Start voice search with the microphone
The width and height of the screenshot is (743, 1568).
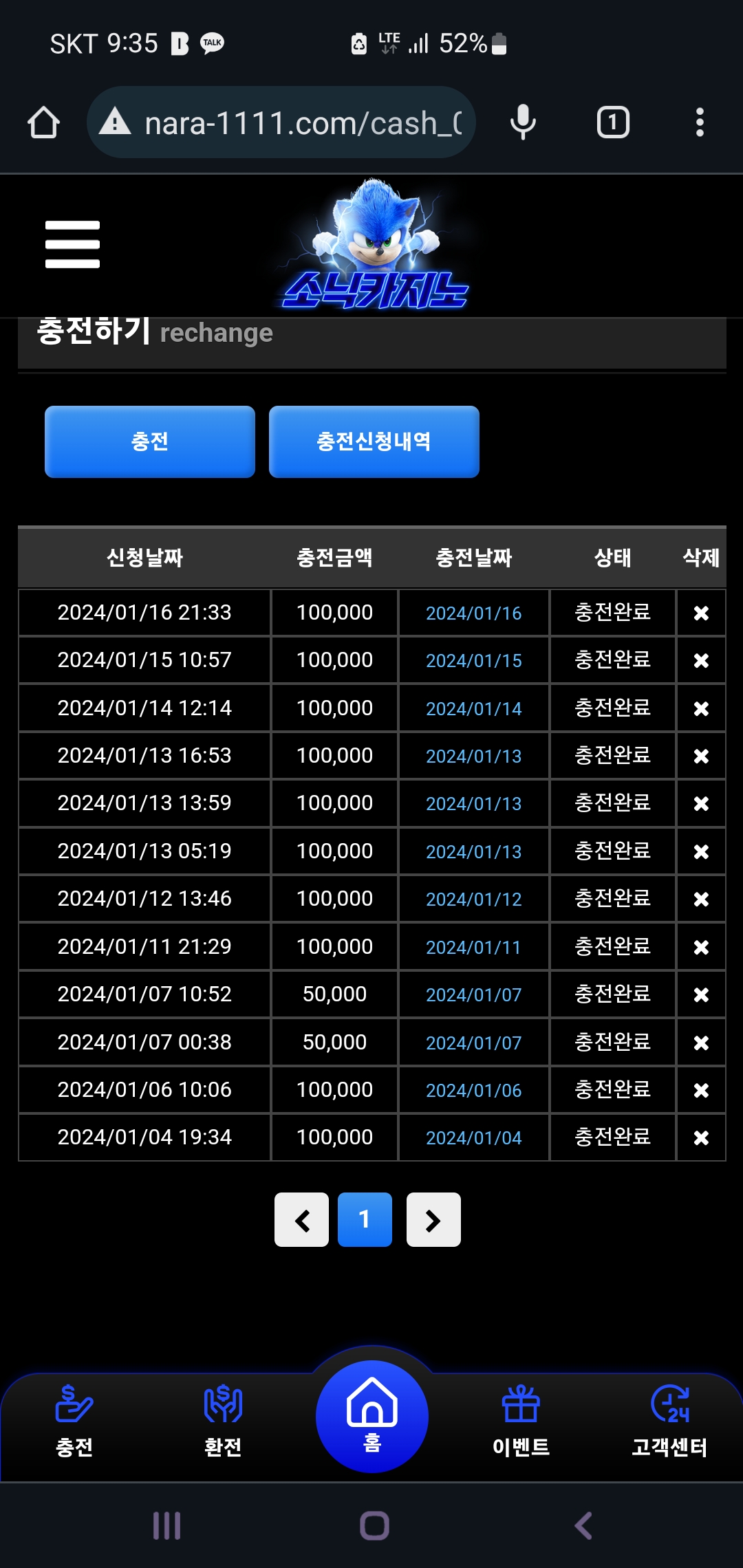(x=523, y=122)
